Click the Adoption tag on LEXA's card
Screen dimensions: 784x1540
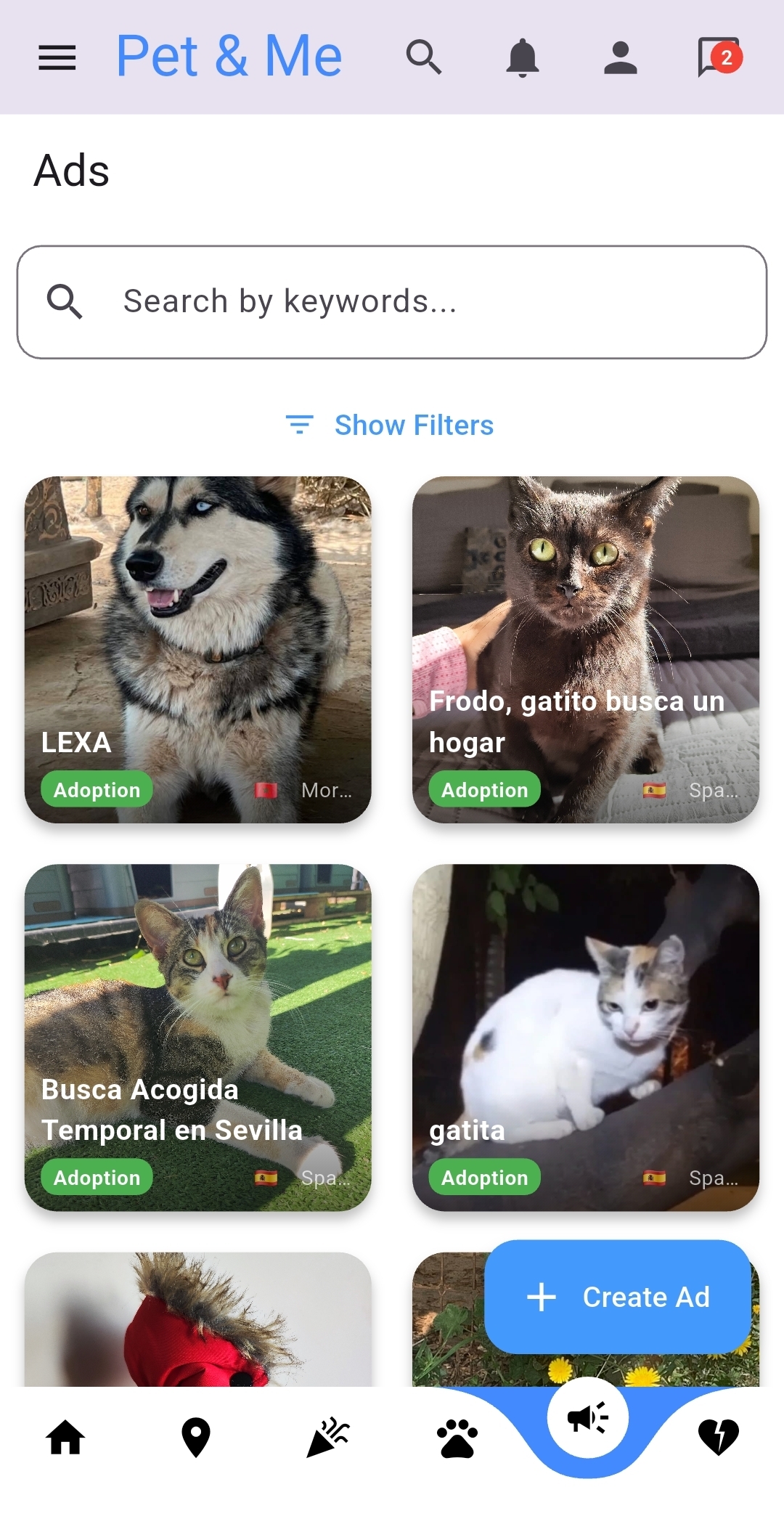97,789
